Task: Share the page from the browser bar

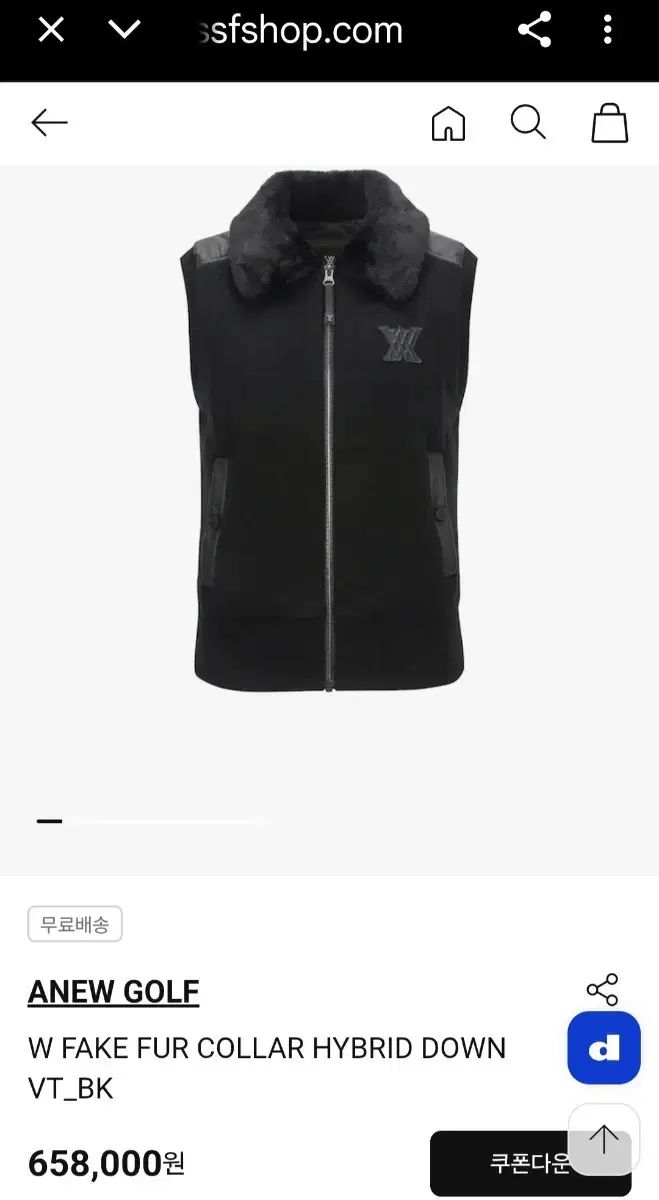Action: pyautogui.click(x=535, y=31)
